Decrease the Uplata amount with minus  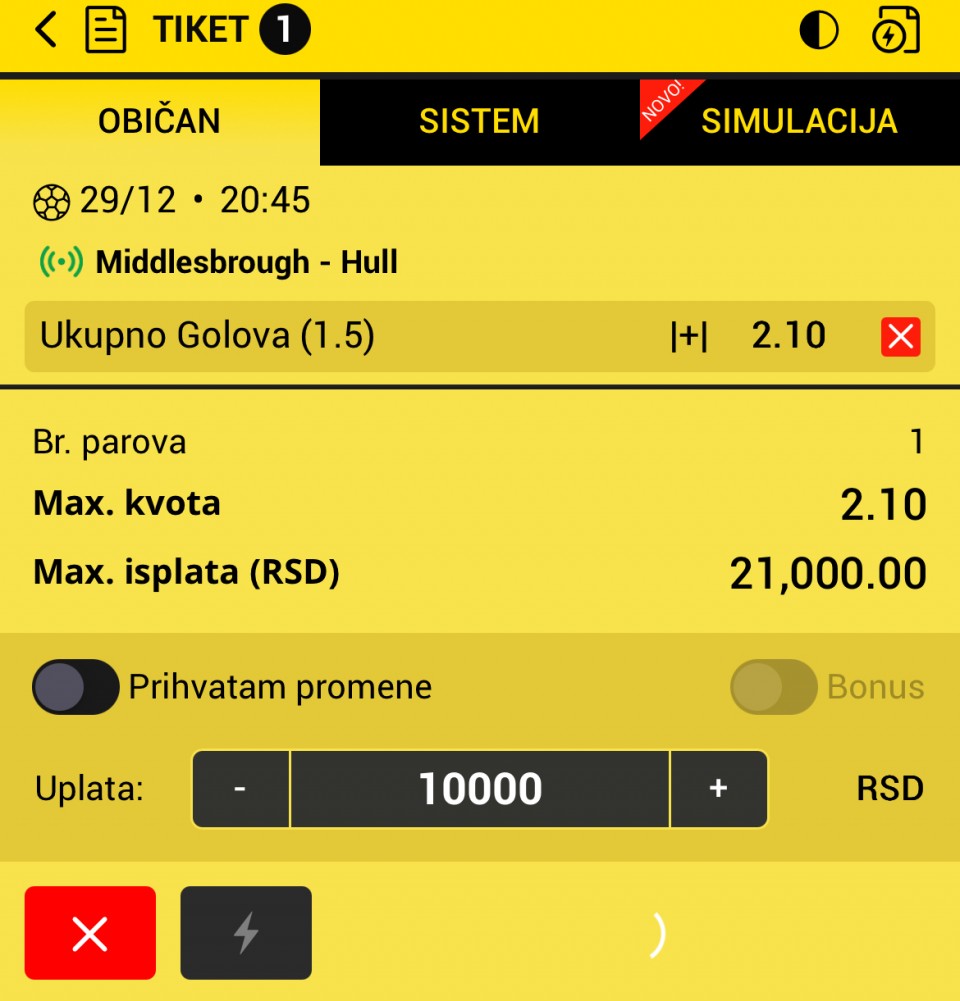click(240, 789)
